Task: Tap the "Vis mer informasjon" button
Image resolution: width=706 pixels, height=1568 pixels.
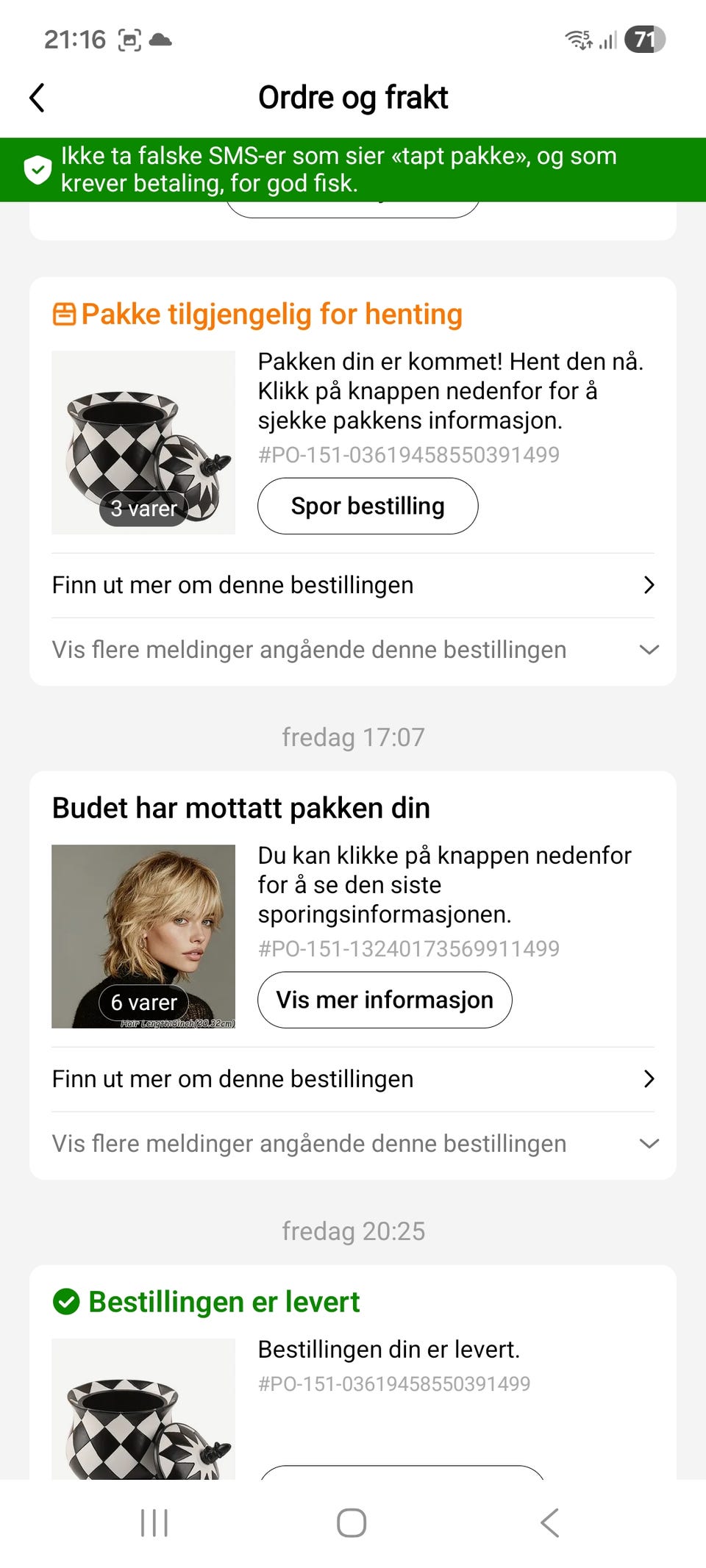Action: point(383,1000)
